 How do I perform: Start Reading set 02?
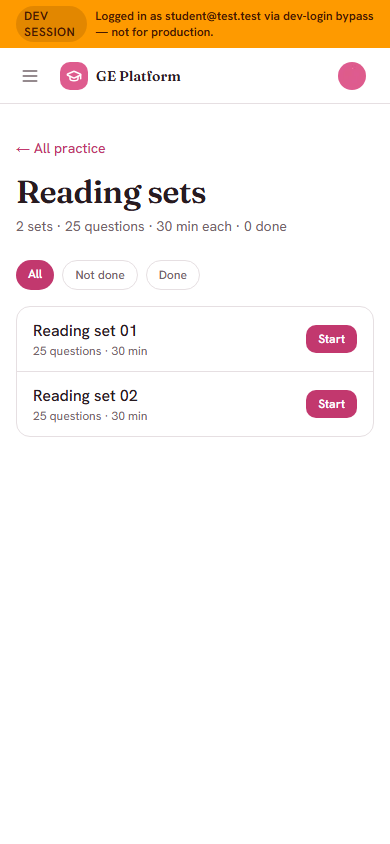[331, 404]
